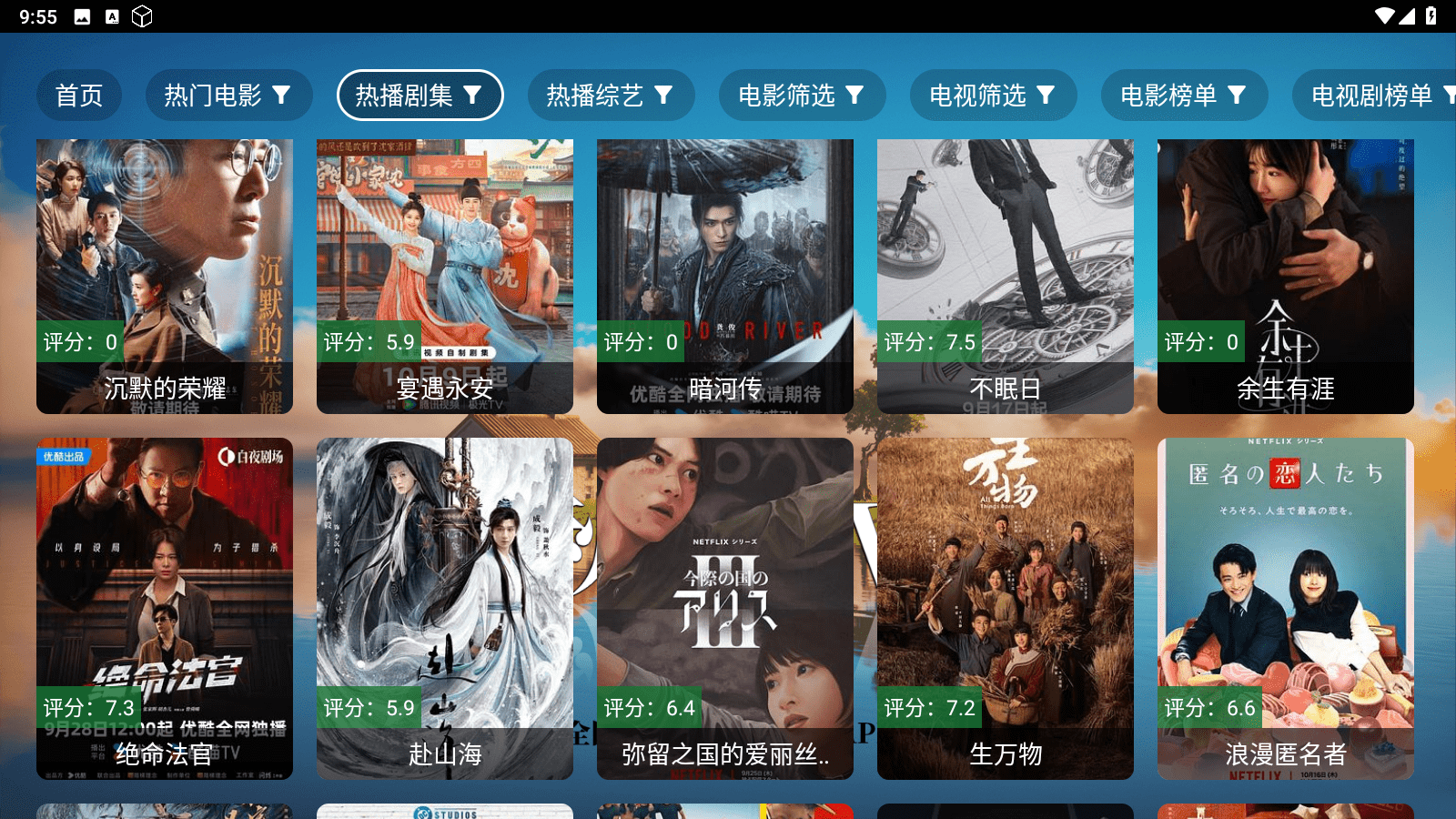Open the 电影筛选 filter
This screenshot has height=819, width=1456.
(801, 96)
